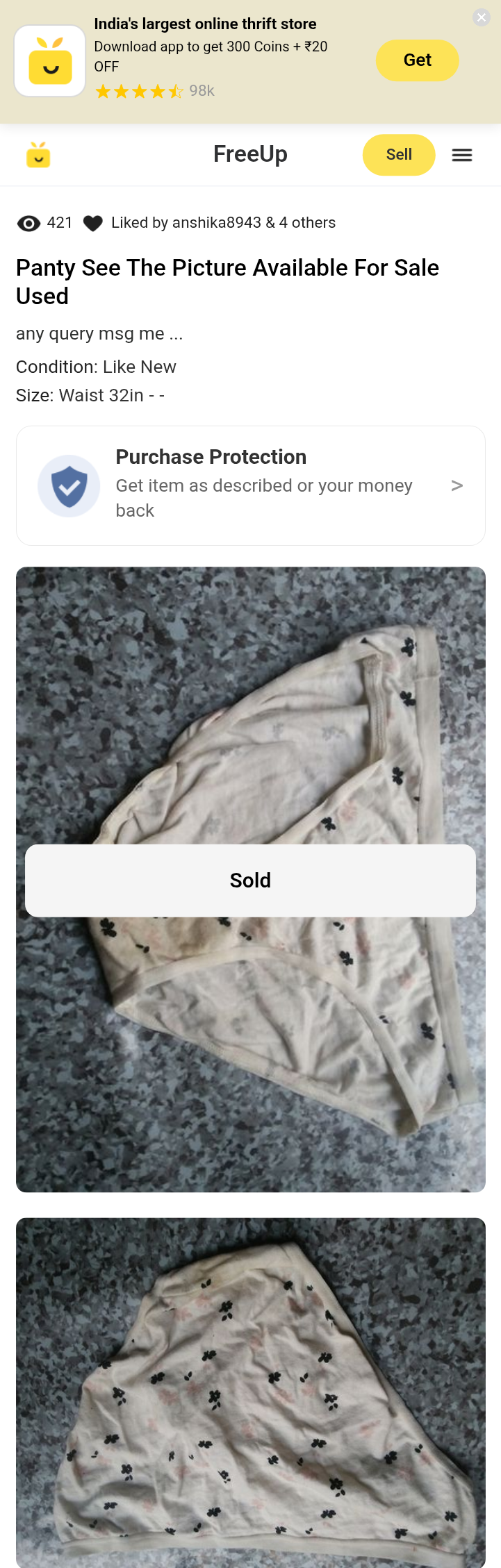Screen dimensions: 501x1568
Task: Open the second product photo
Action: pyautogui.click(x=250, y=1389)
